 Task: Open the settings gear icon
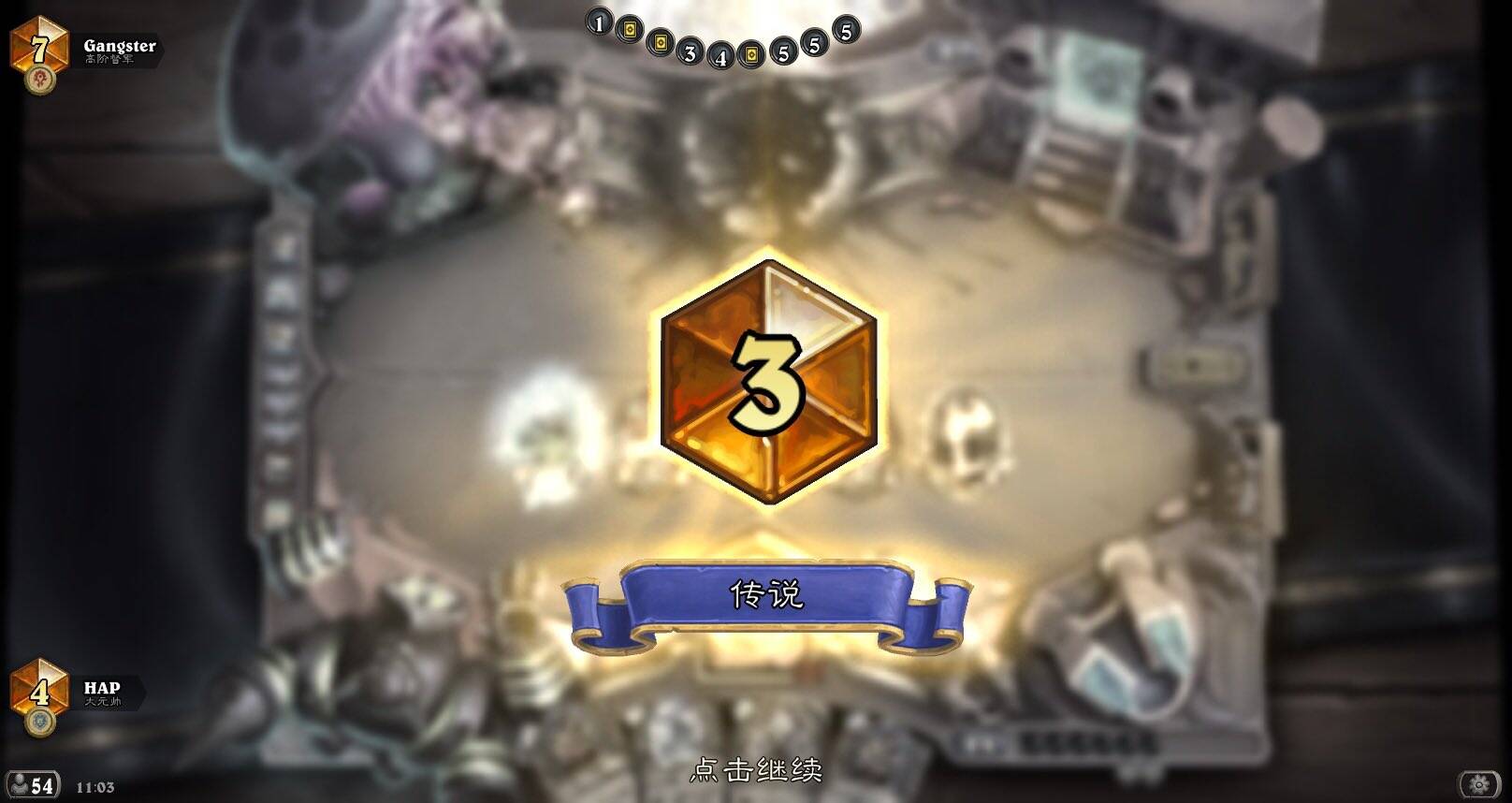tap(1479, 783)
